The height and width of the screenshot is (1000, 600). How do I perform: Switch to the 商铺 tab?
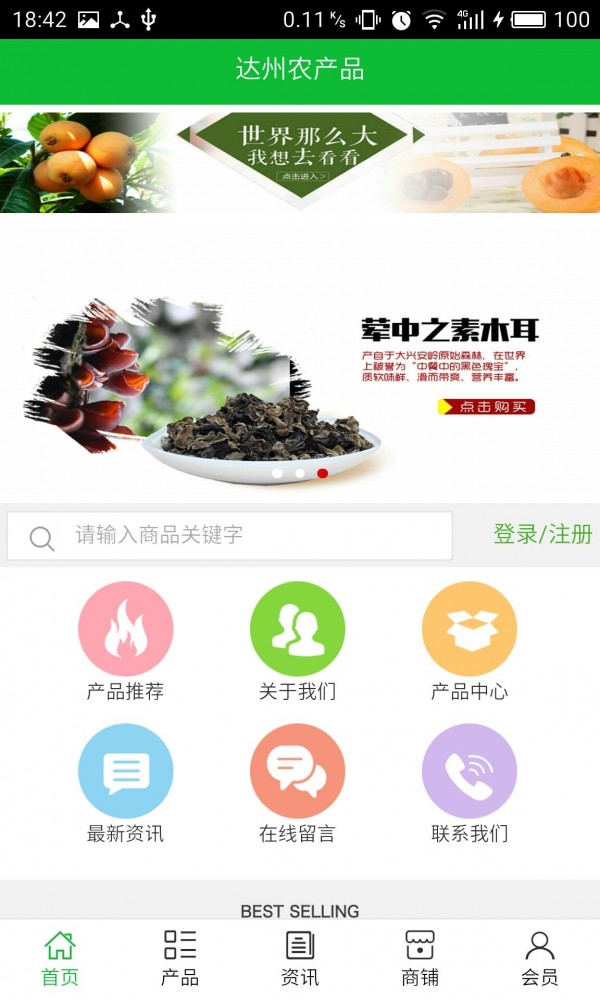click(x=420, y=958)
